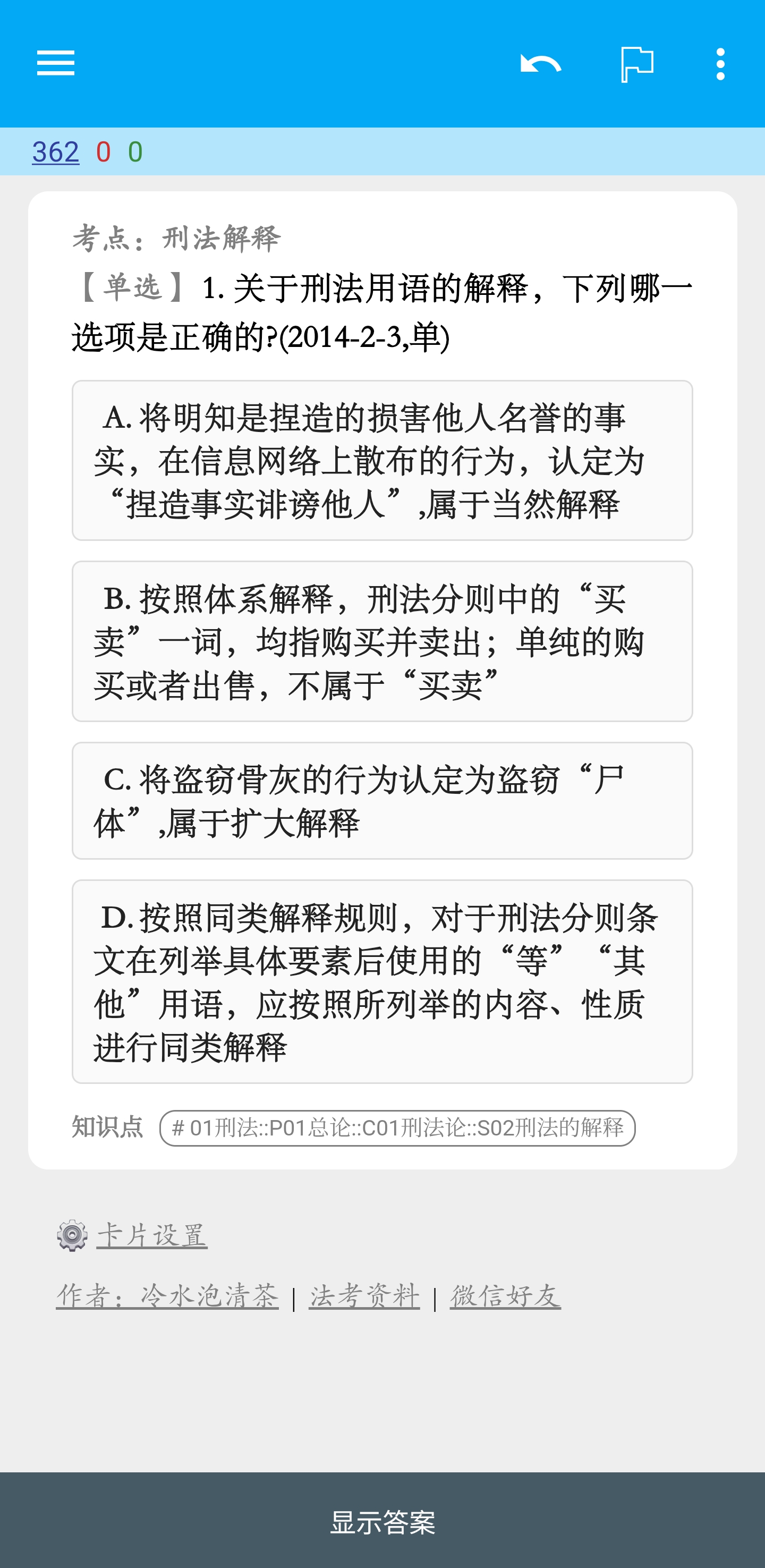Open the 微信好友 link
Image resolution: width=765 pixels, height=1568 pixels.
pyautogui.click(x=505, y=1295)
